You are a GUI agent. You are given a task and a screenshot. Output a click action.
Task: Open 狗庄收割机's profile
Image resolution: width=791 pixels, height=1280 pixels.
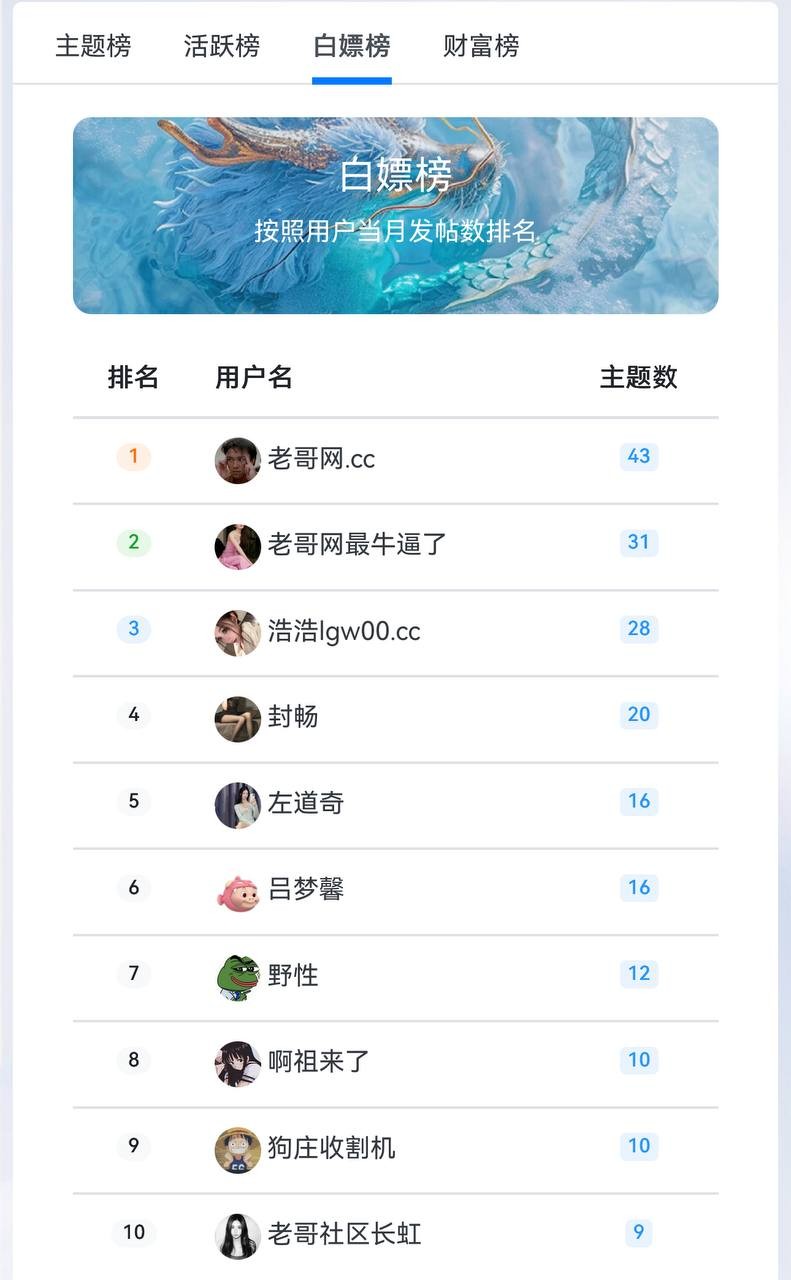pyautogui.click(x=331, y=1148)
